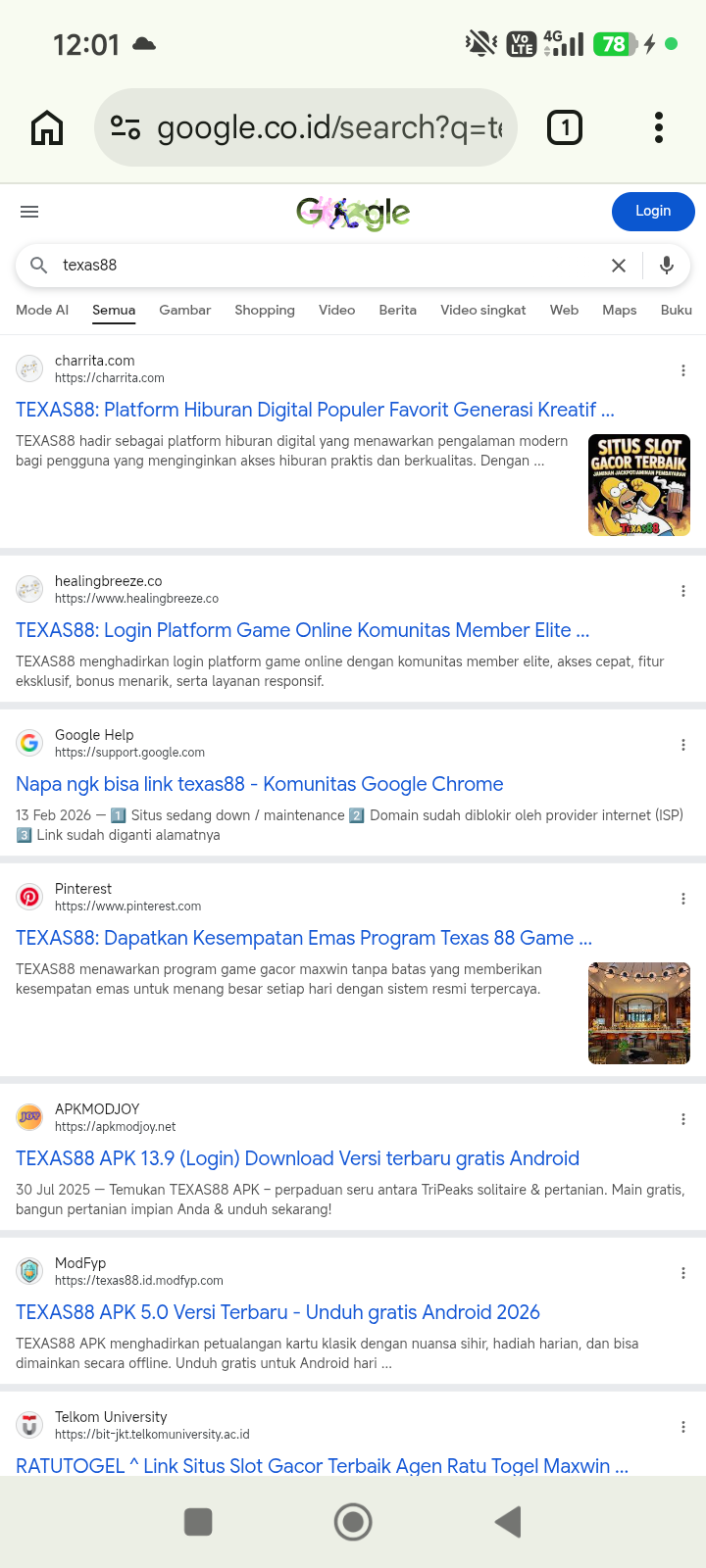
Task: Open the charrita.com TEXAS88 result link
Action: (315, 410)
